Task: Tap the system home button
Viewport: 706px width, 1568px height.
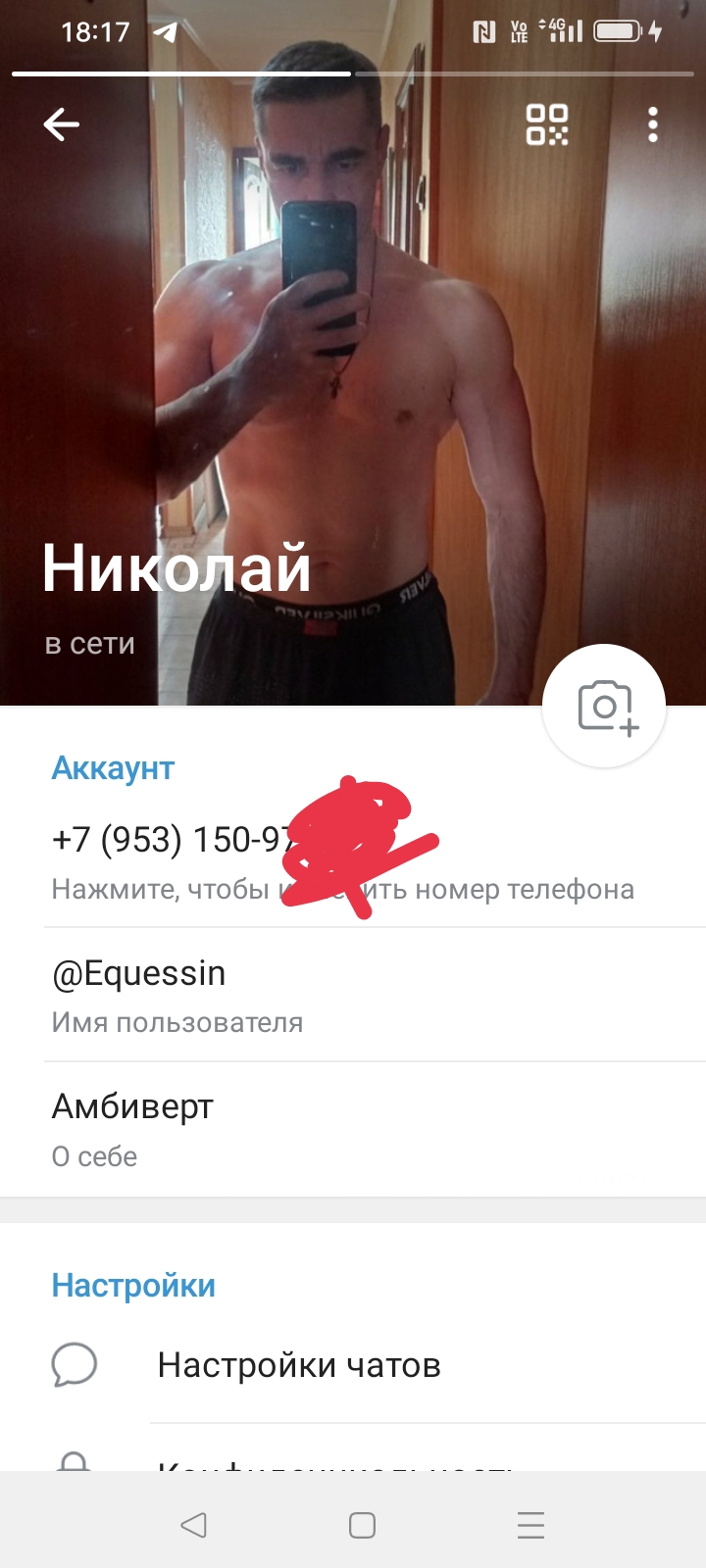Action: [363, 1525]
